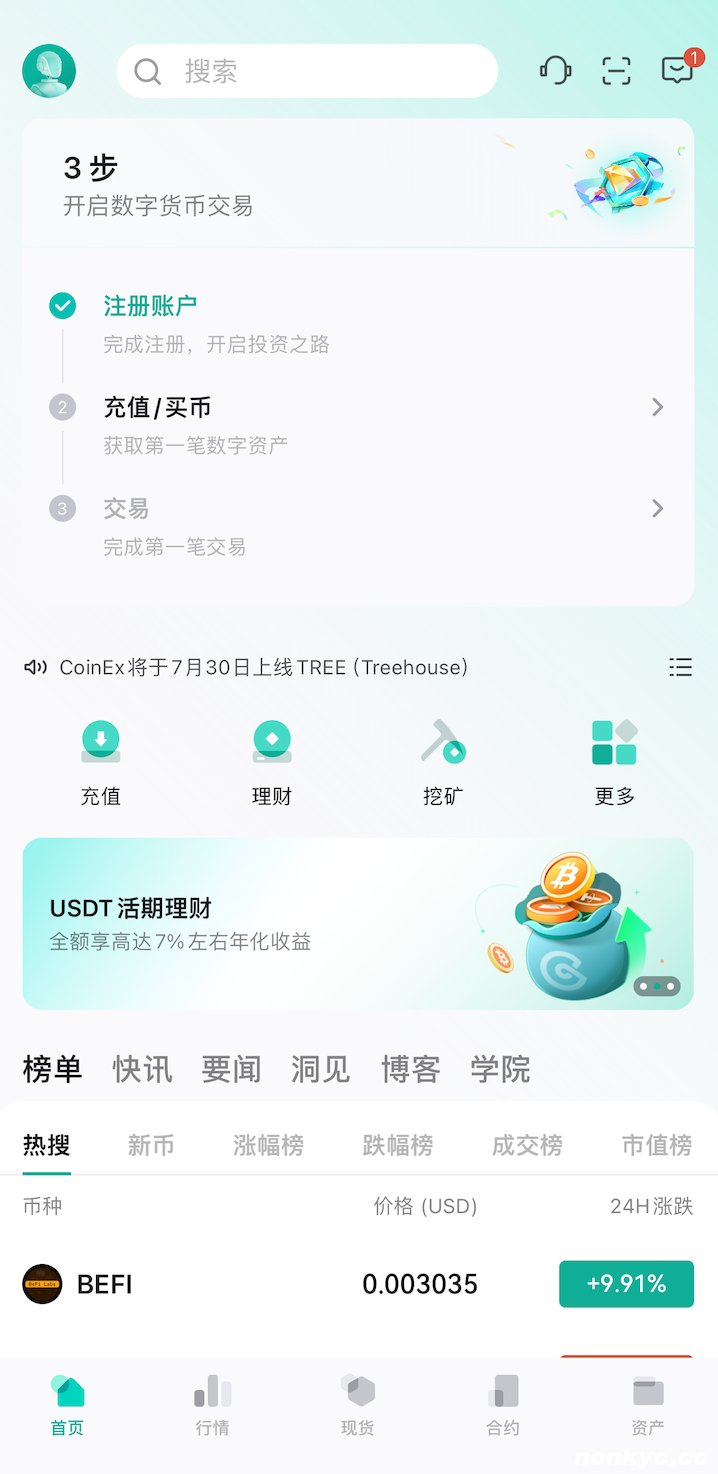Switch to the 快讯 tab
718x1474 pixels.
pos(142,1069)
